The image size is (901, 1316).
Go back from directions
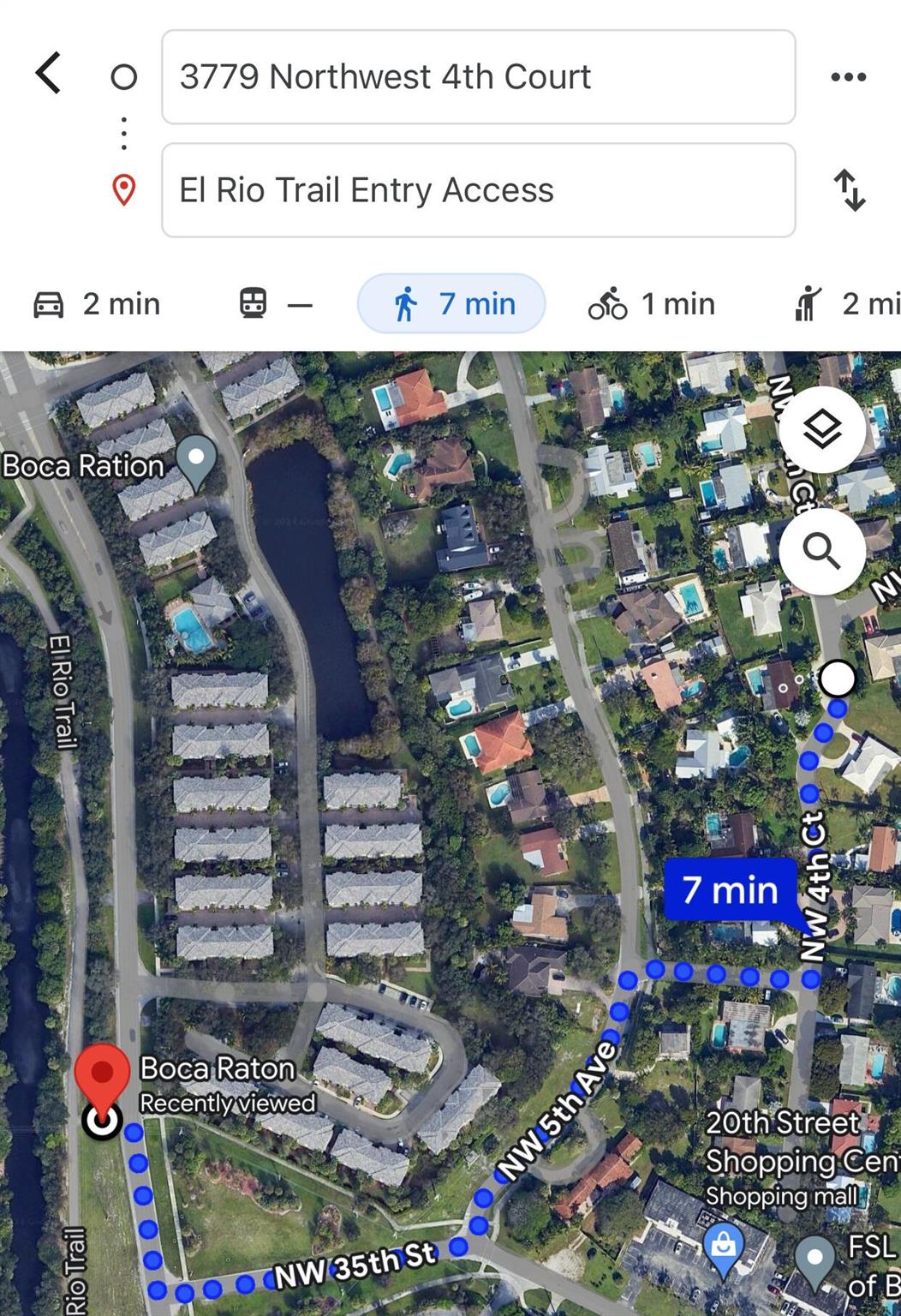[49, 74]
